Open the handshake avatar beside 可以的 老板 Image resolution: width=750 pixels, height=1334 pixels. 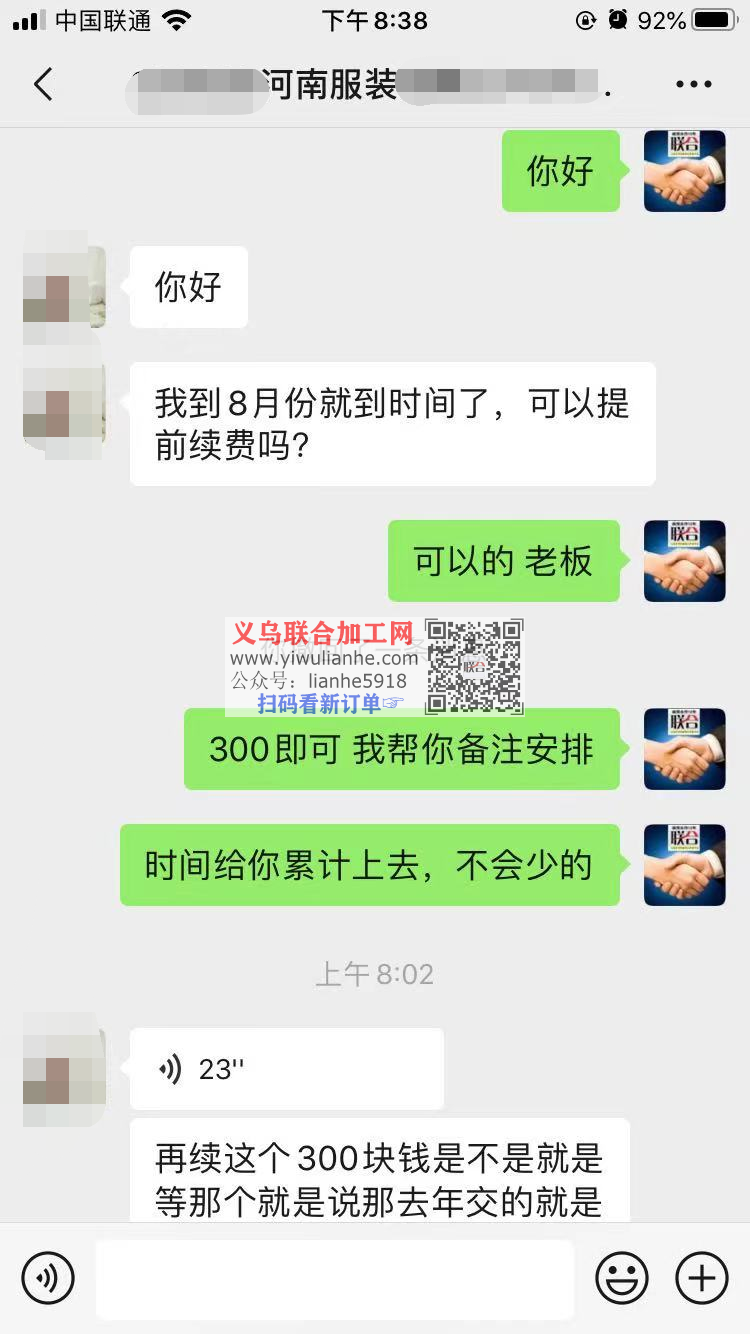(684, 561)
